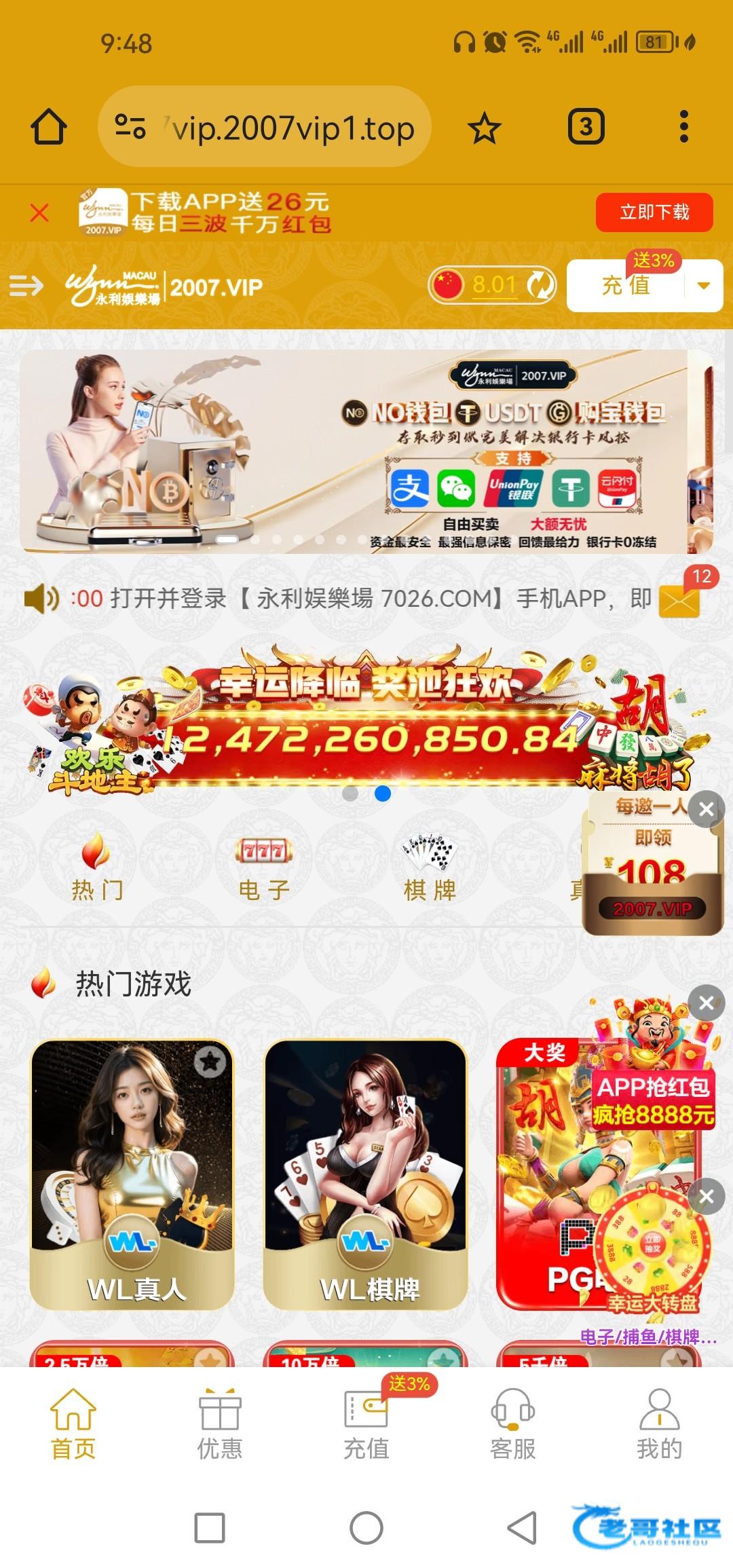
Task: Open the browser home page
Action: [x=49, y=127]
